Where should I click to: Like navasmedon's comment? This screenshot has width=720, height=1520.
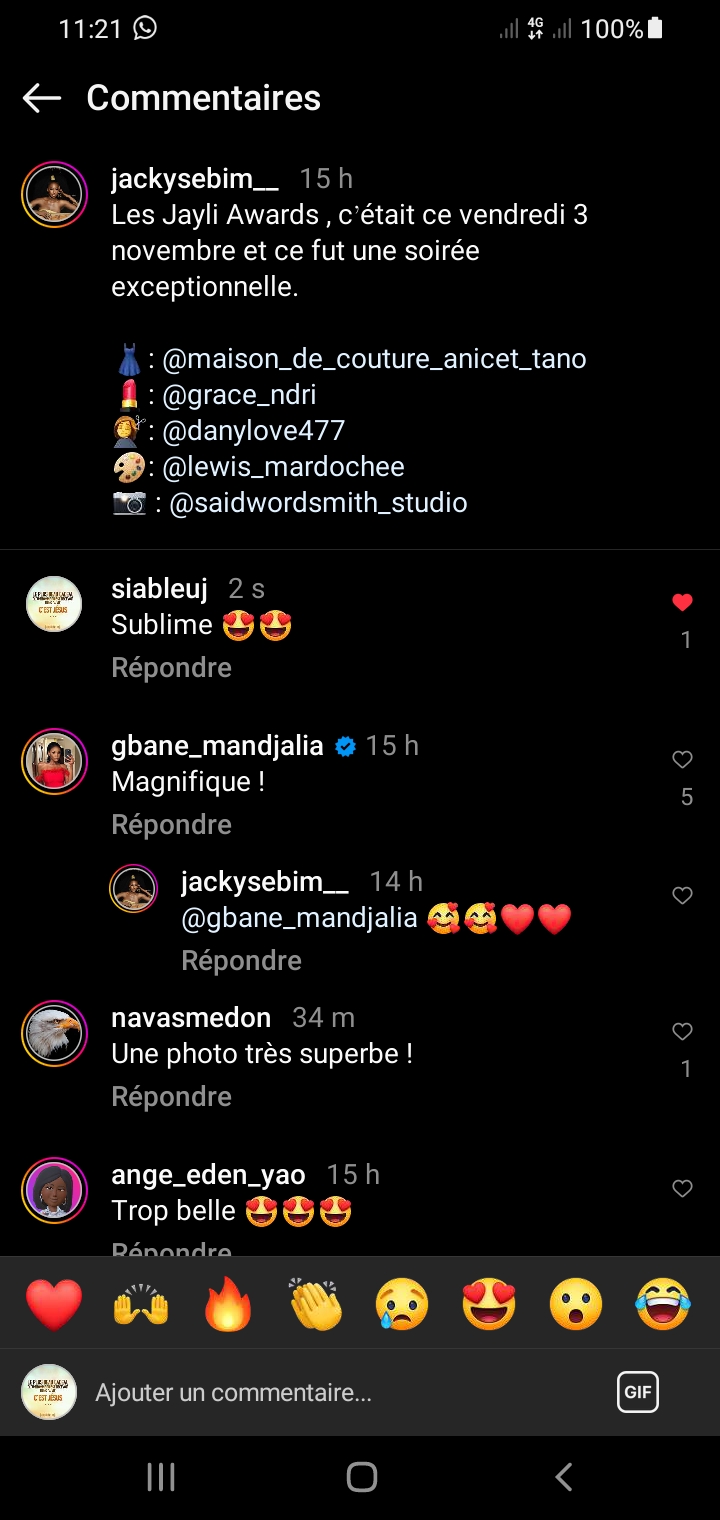(x=683, y=1032)
